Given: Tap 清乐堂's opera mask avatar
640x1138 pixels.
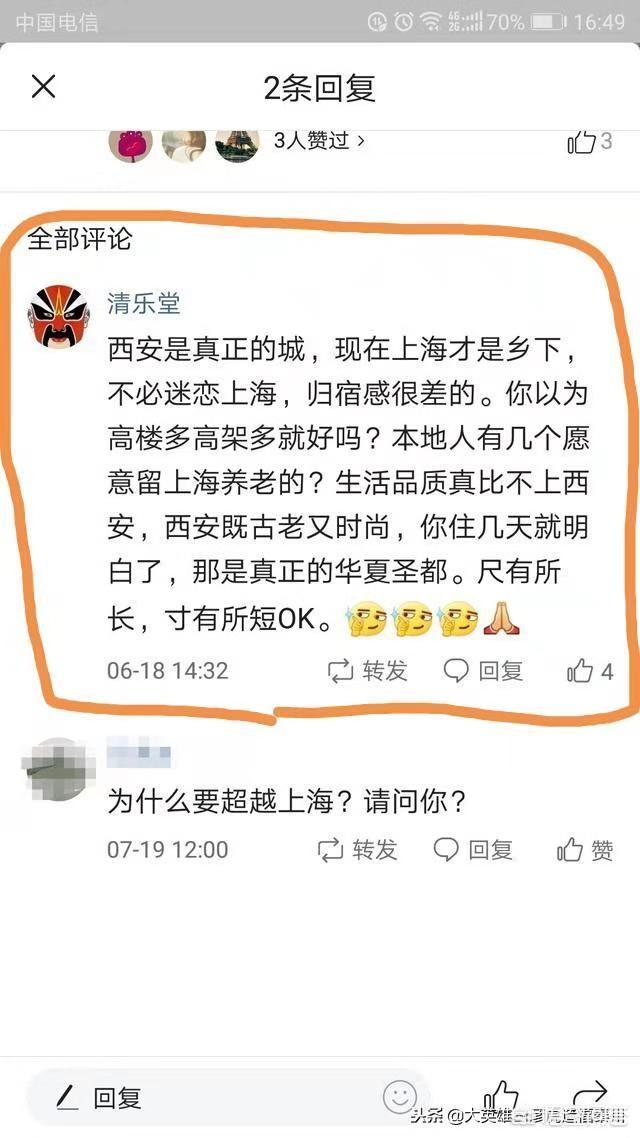Looking at the screenshot, I should pyautogui.click(x=58, y=316).
